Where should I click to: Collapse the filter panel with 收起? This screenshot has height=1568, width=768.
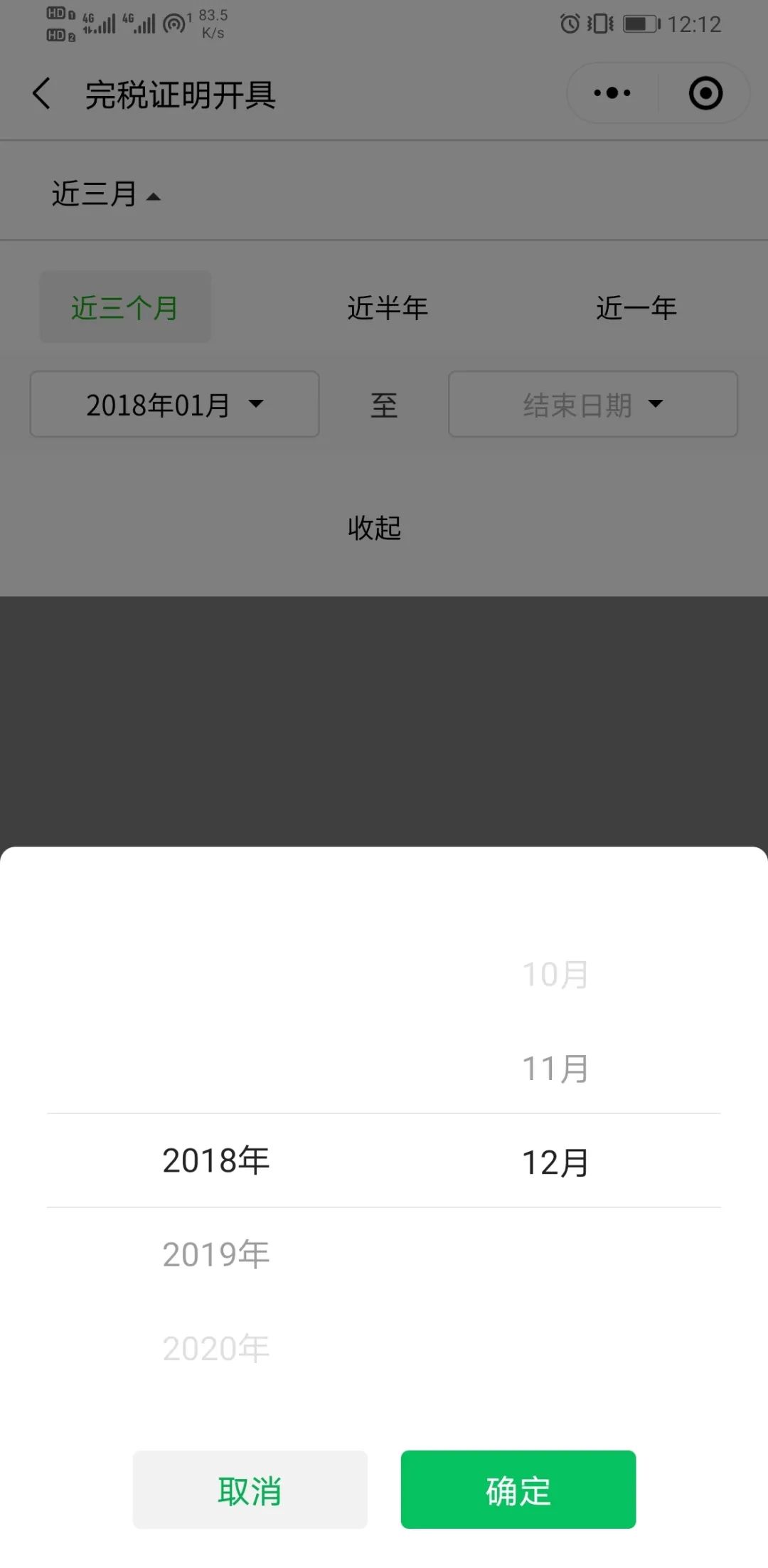(x=375, y=528)
